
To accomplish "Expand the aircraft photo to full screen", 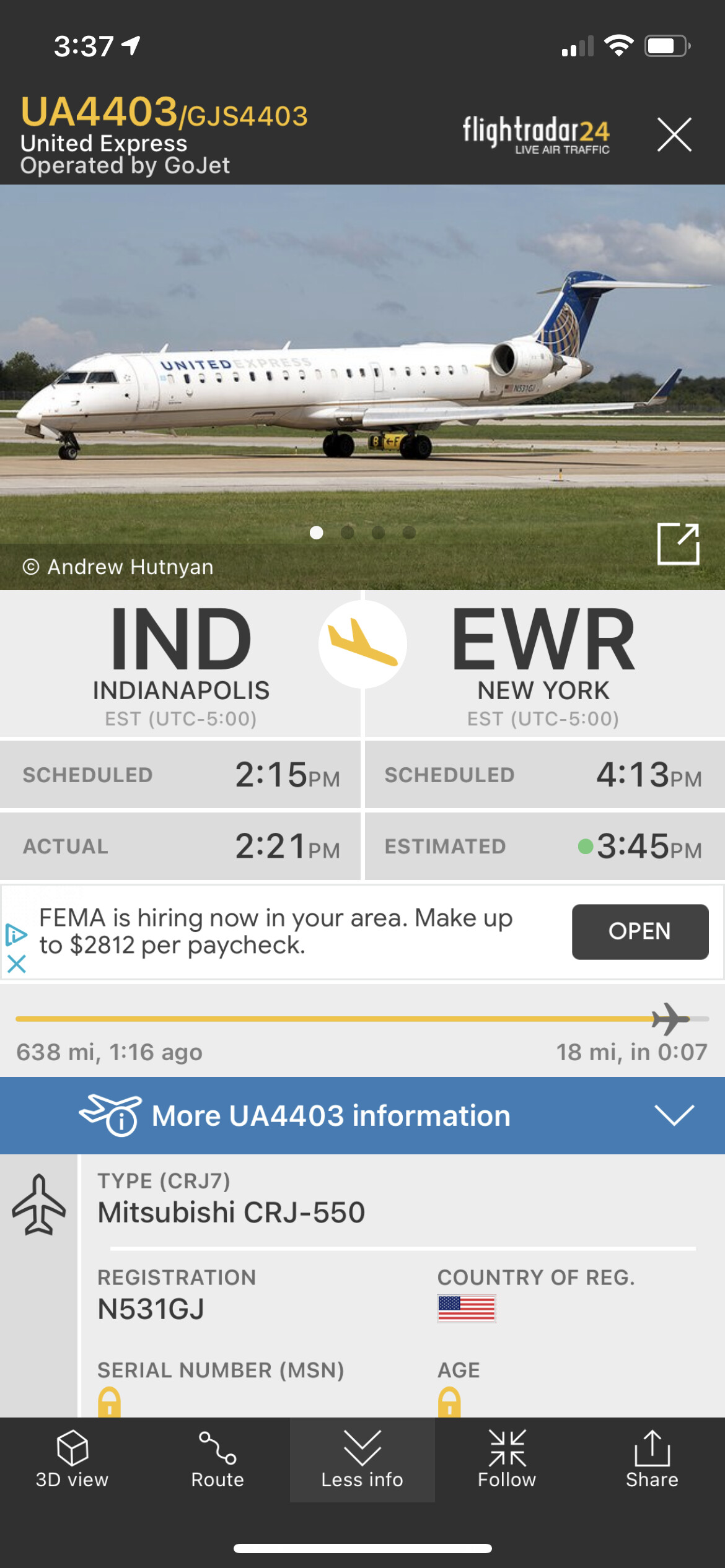I will [678, 544].
